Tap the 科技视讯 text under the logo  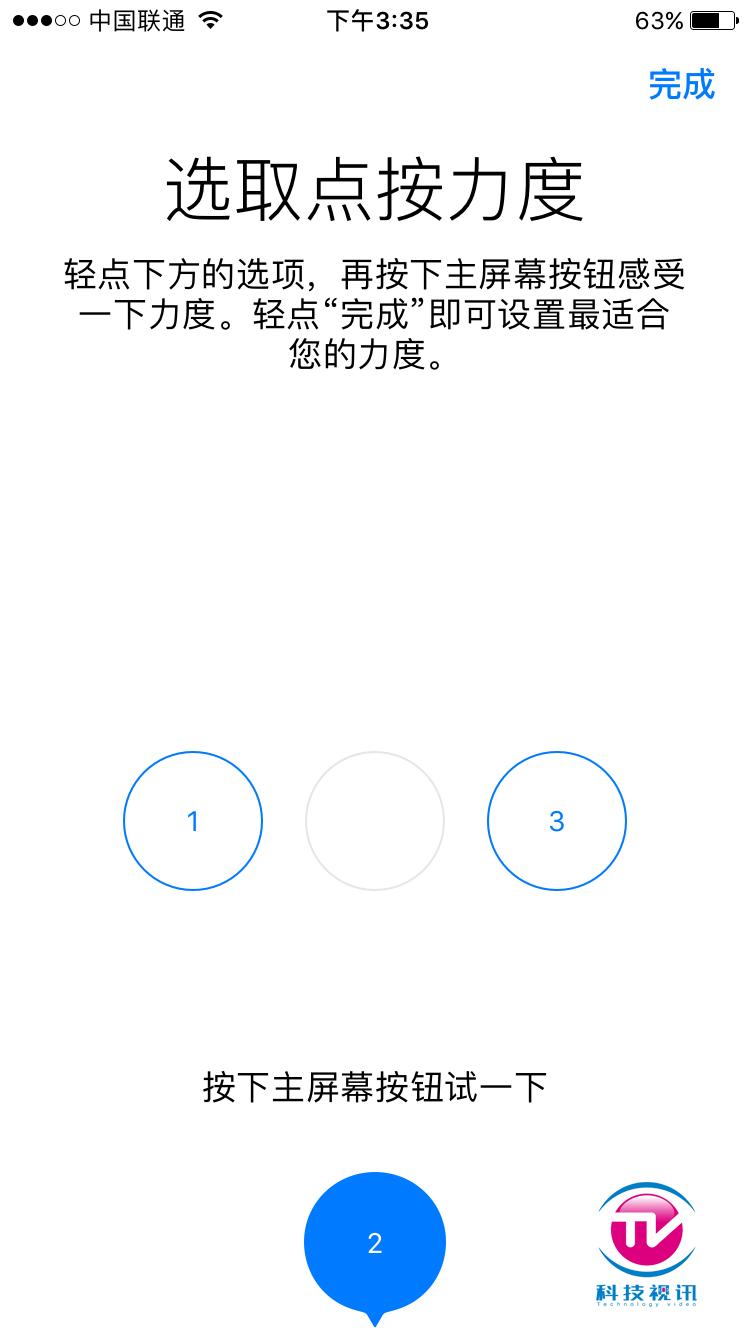coord(645,1291)
